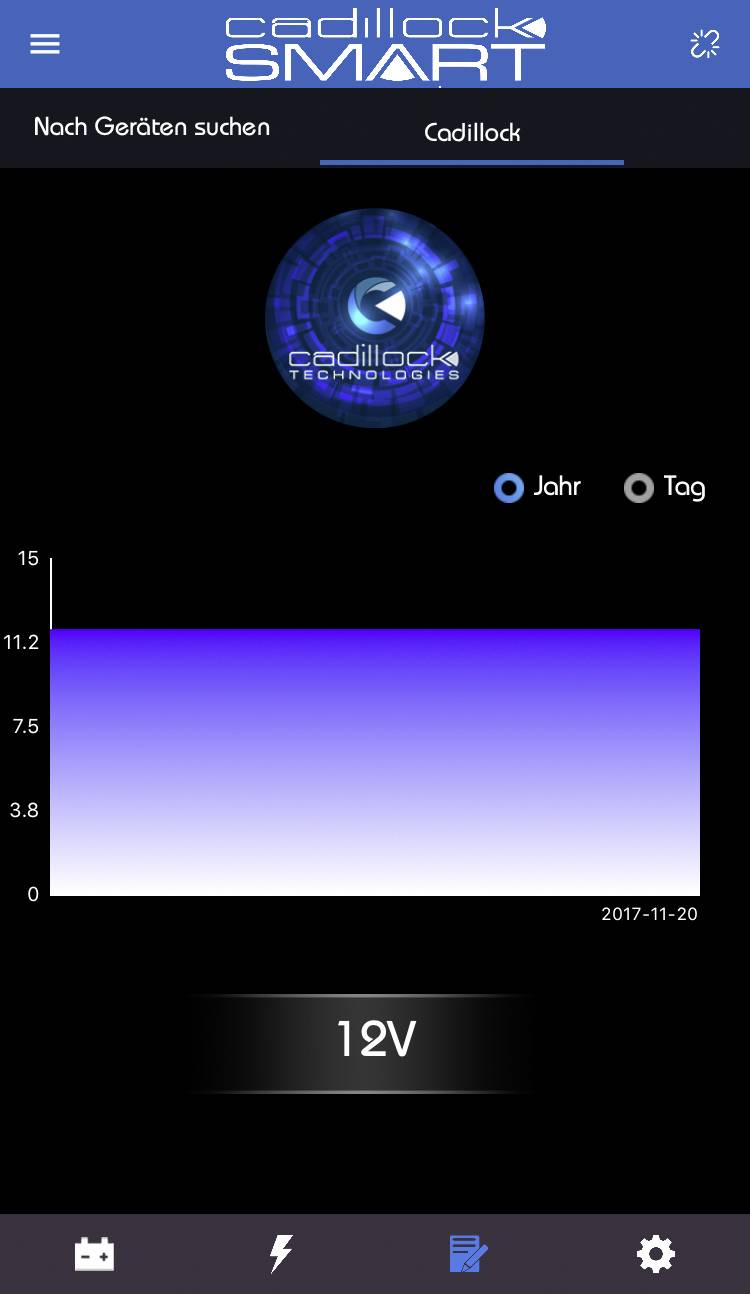The width and height of the screenshot is (750, 1294).
Task: Open the notes log tab
Action: (x=468, y=1254)
